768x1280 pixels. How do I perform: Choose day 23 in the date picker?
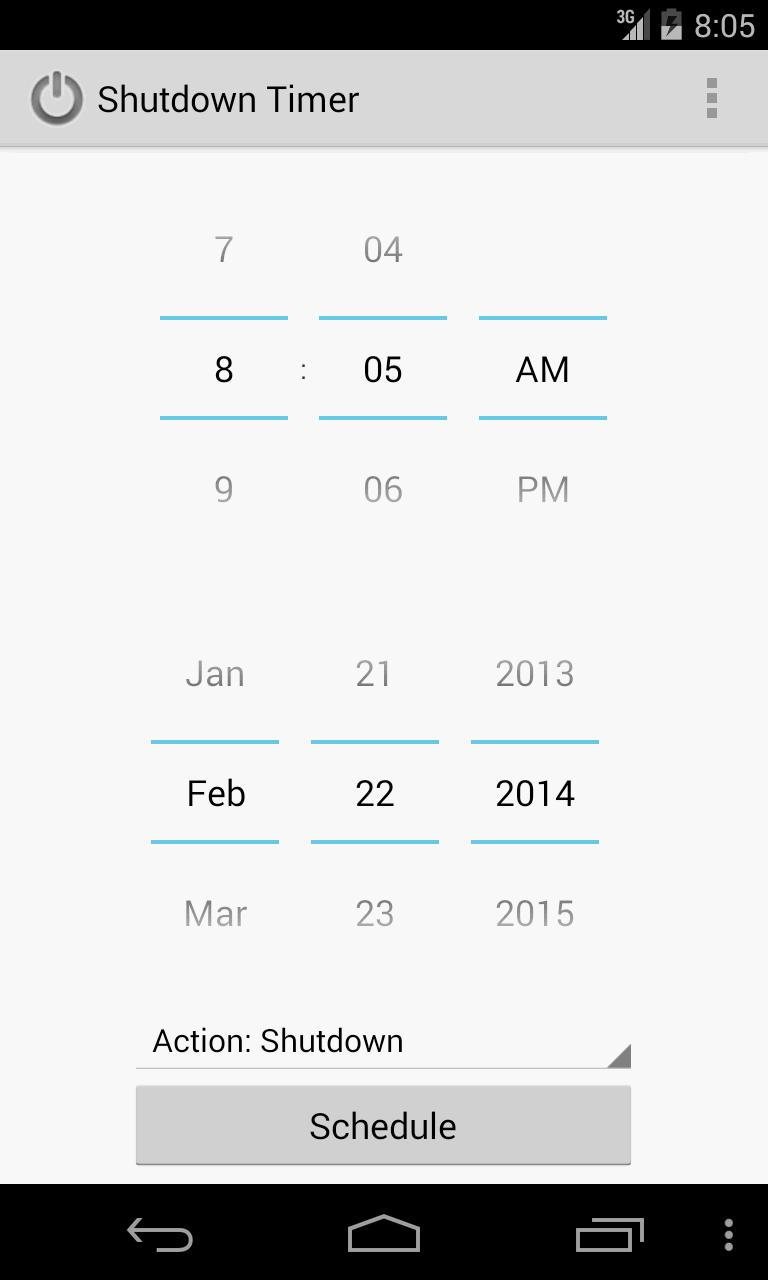pyautogui.click(x=374, y=912)
